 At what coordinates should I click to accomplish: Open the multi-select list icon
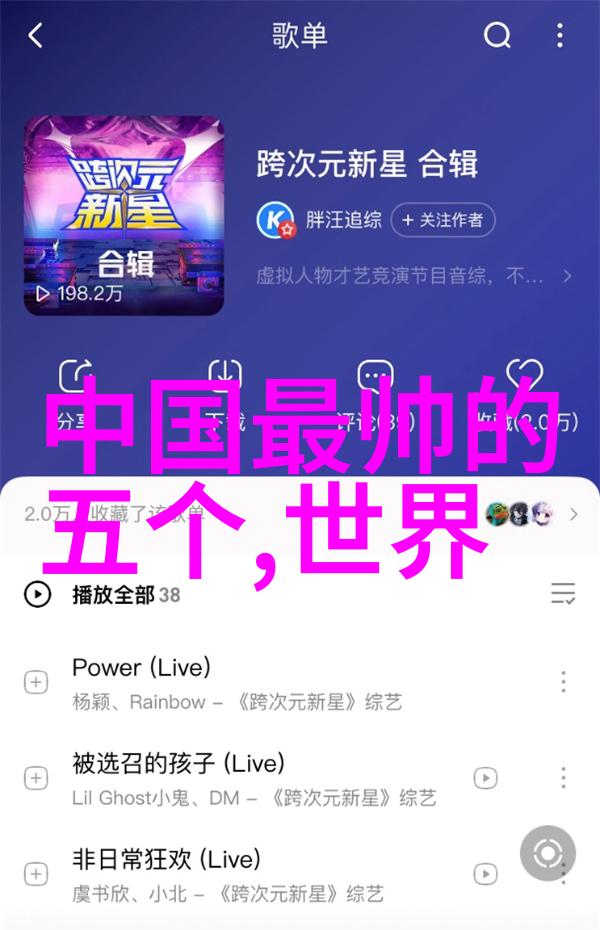563,594
